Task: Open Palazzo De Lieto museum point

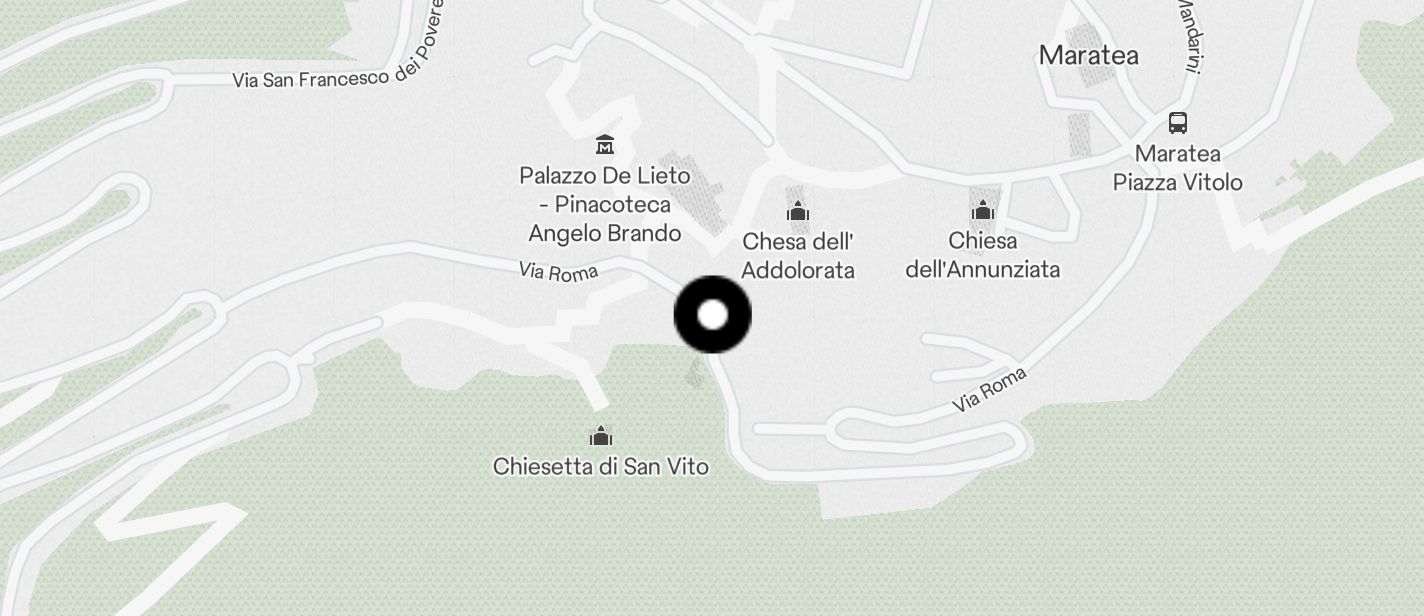Action: pos(605,146)
